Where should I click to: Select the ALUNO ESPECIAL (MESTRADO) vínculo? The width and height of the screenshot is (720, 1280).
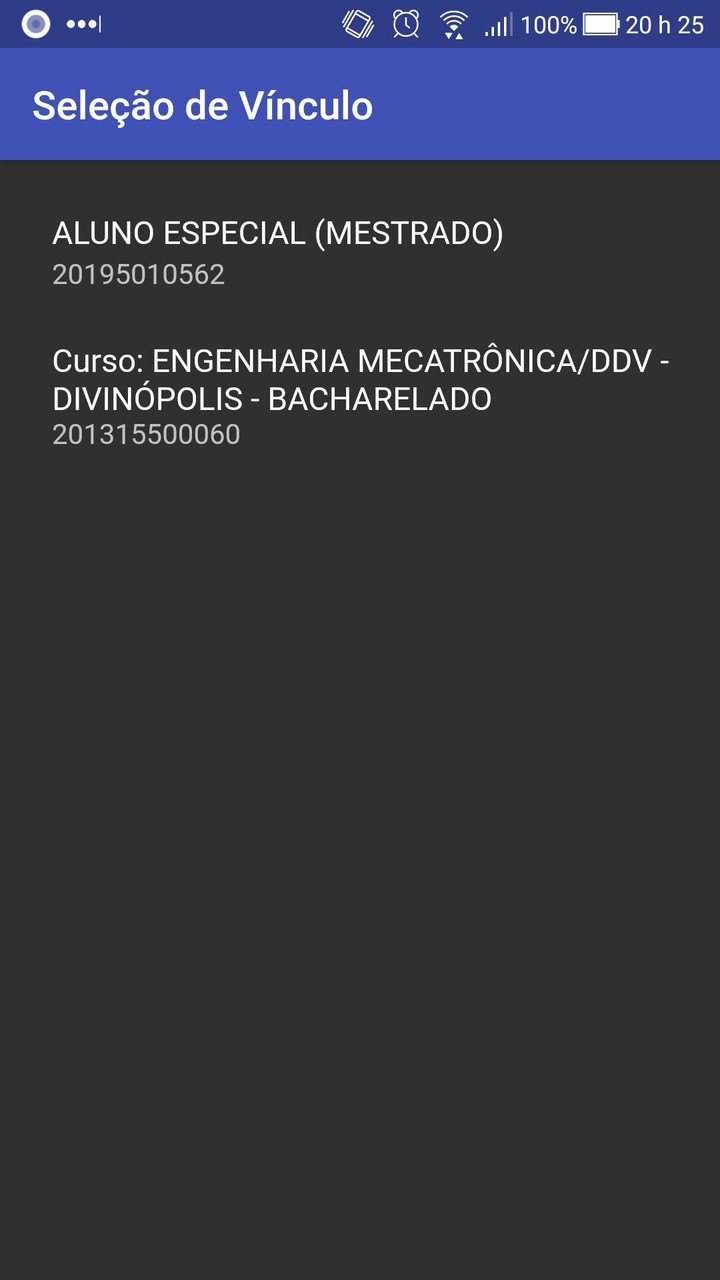pos(277,233)
